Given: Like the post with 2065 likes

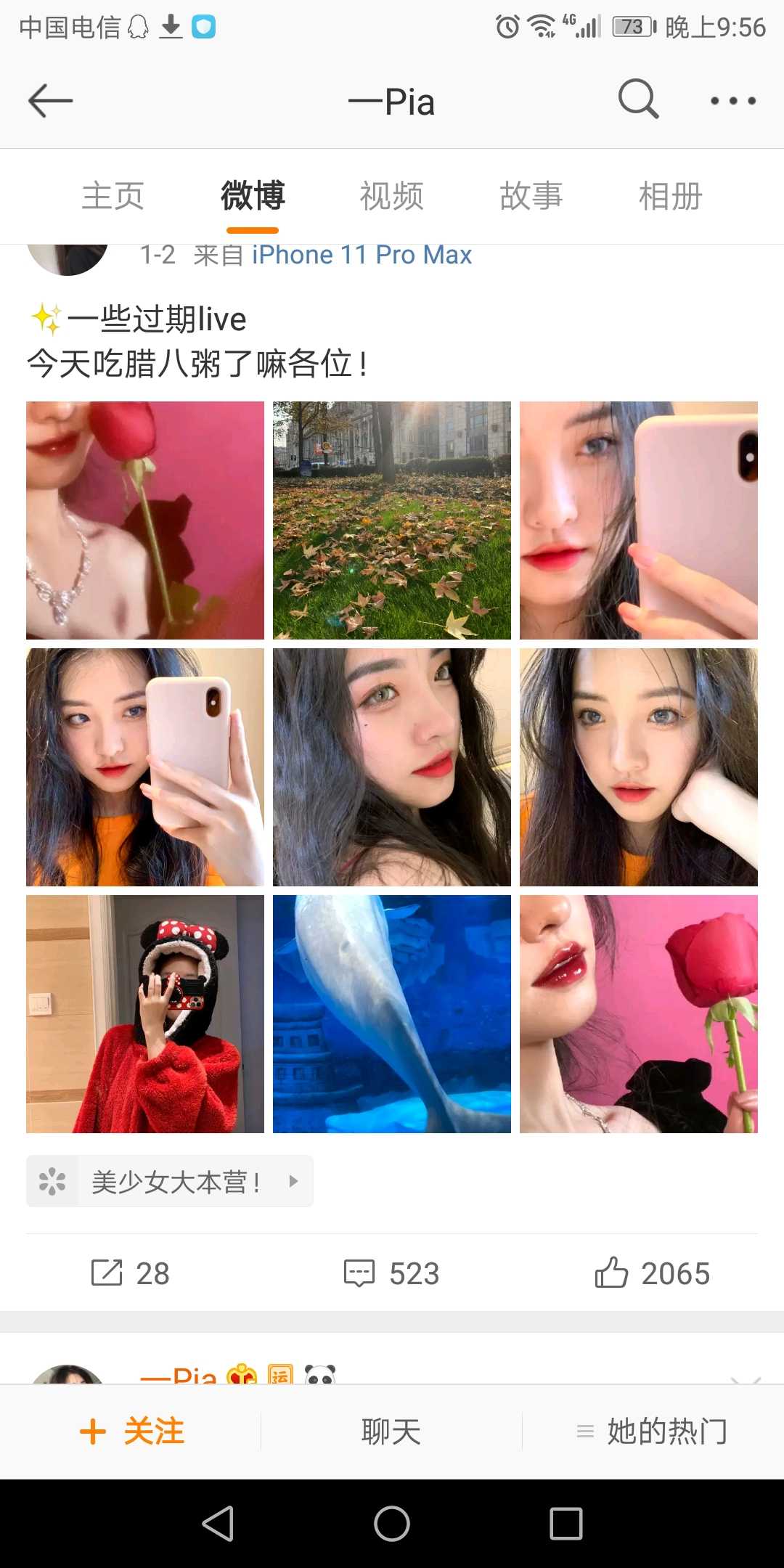Looking at the screenshot, I should click(652, 1273).
